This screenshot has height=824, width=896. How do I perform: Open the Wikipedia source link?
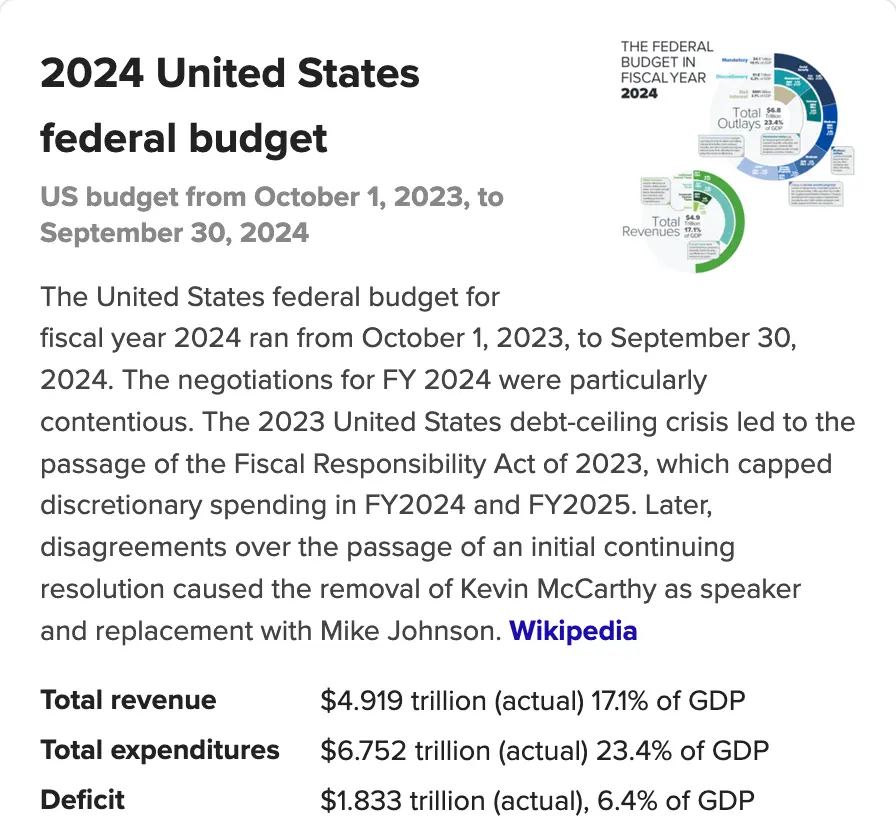pos(573,631)
